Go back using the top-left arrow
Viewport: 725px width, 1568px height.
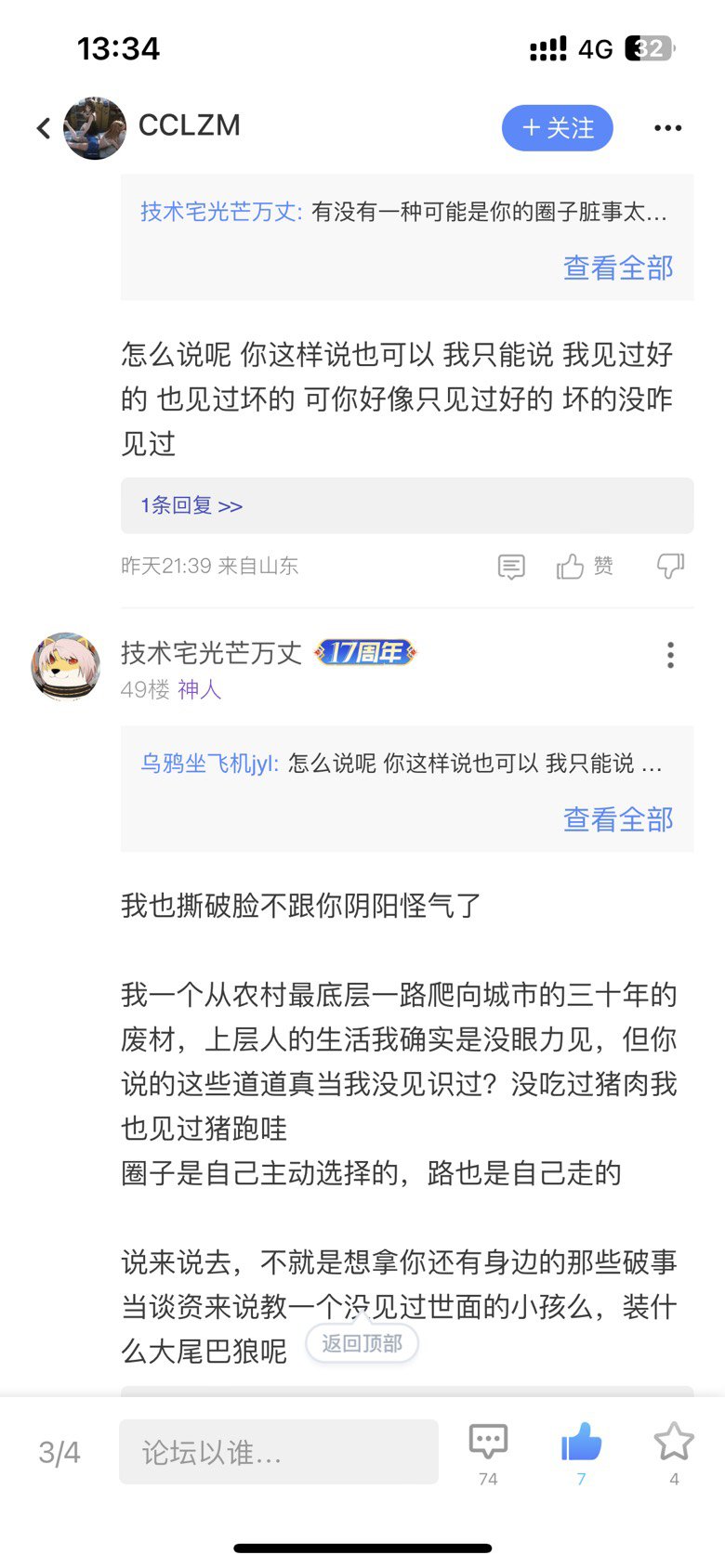(x=43, y=128)
